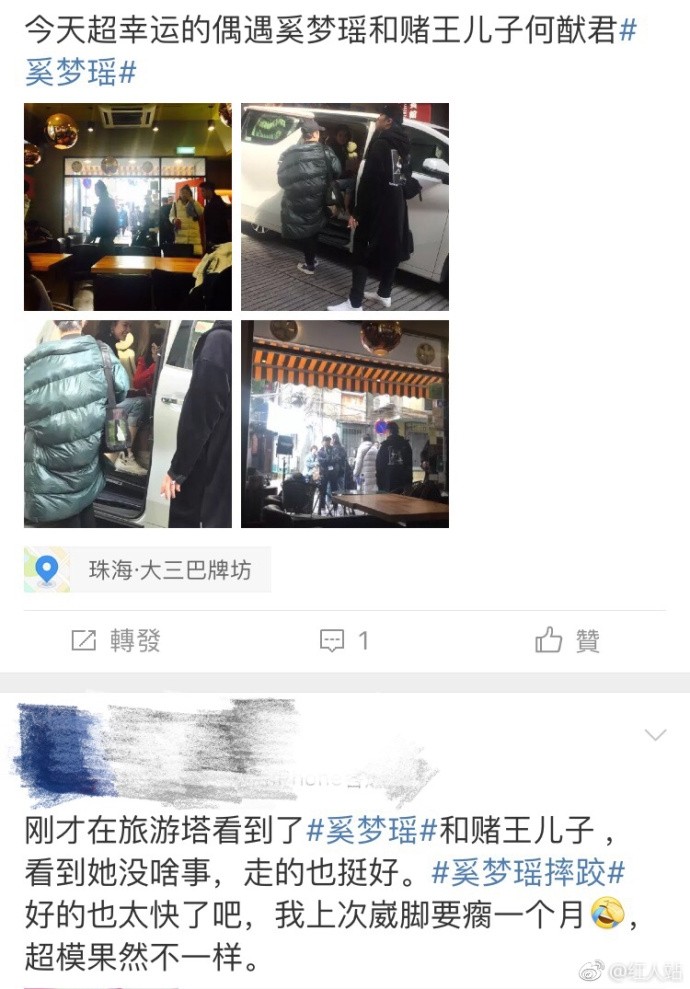Open the #奚梦瑶摔跤# hashtag
Viewport: 690px width, 989px height.
[528, 872]
